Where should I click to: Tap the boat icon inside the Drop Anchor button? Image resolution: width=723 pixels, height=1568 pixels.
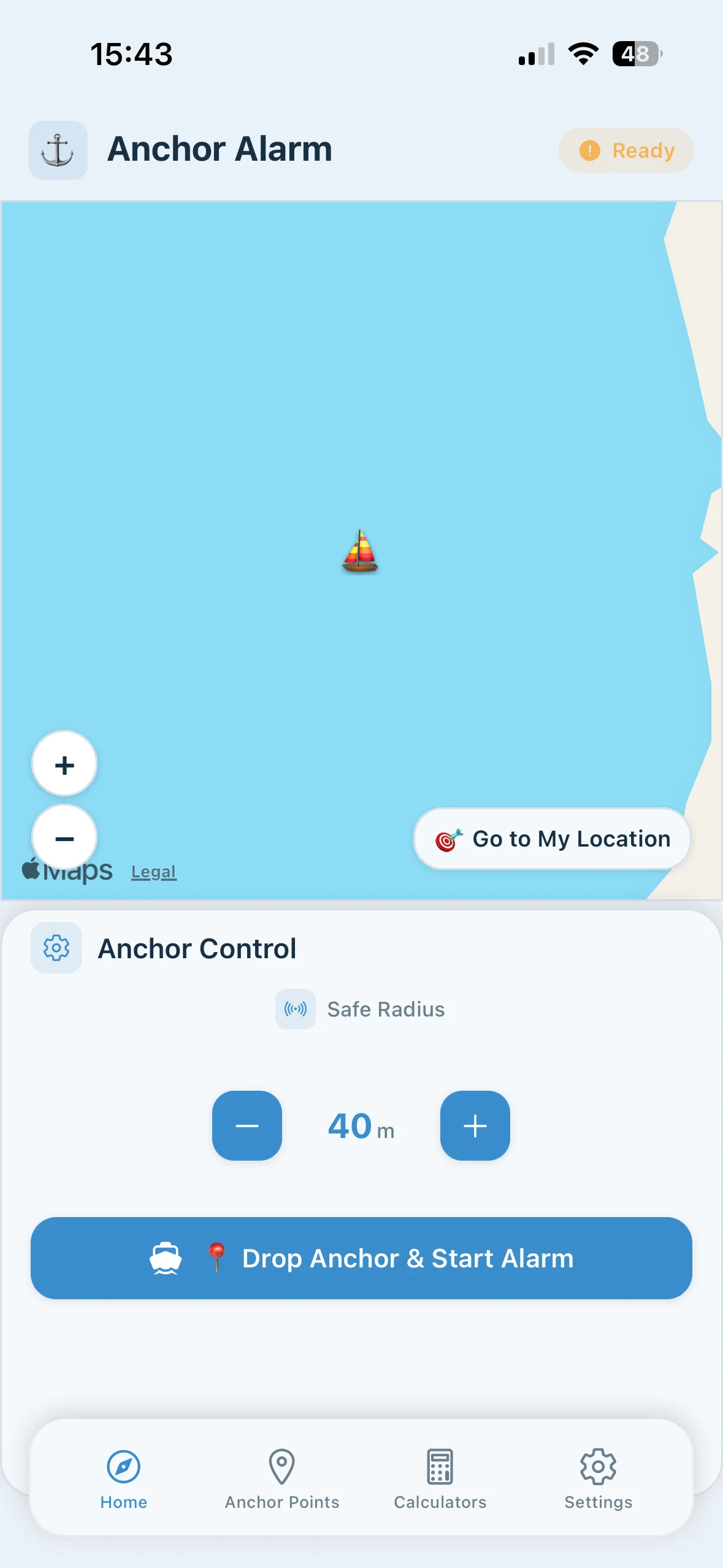coord(165,1258)
